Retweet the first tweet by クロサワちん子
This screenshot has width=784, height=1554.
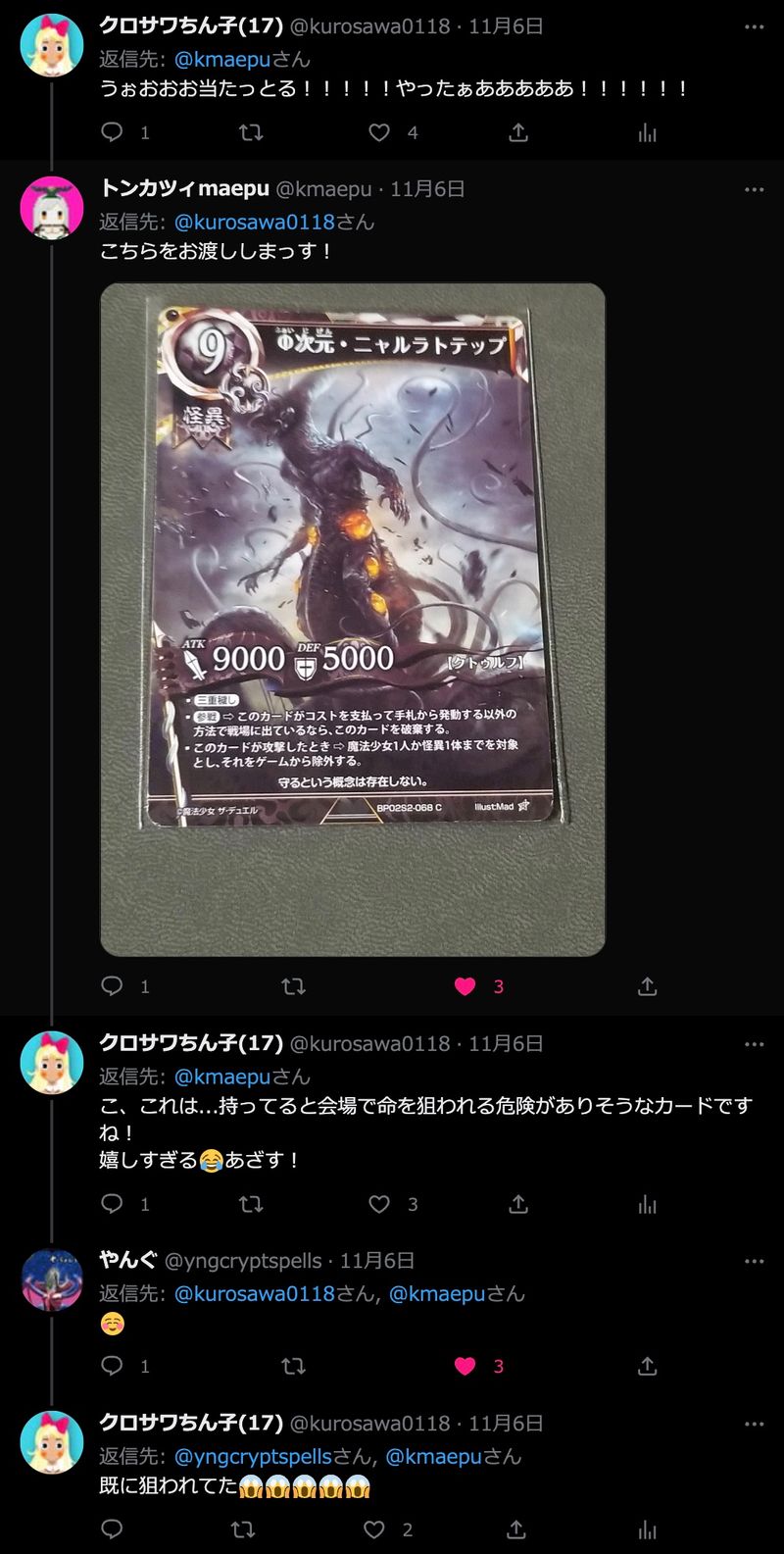click(x=251, y=132)
